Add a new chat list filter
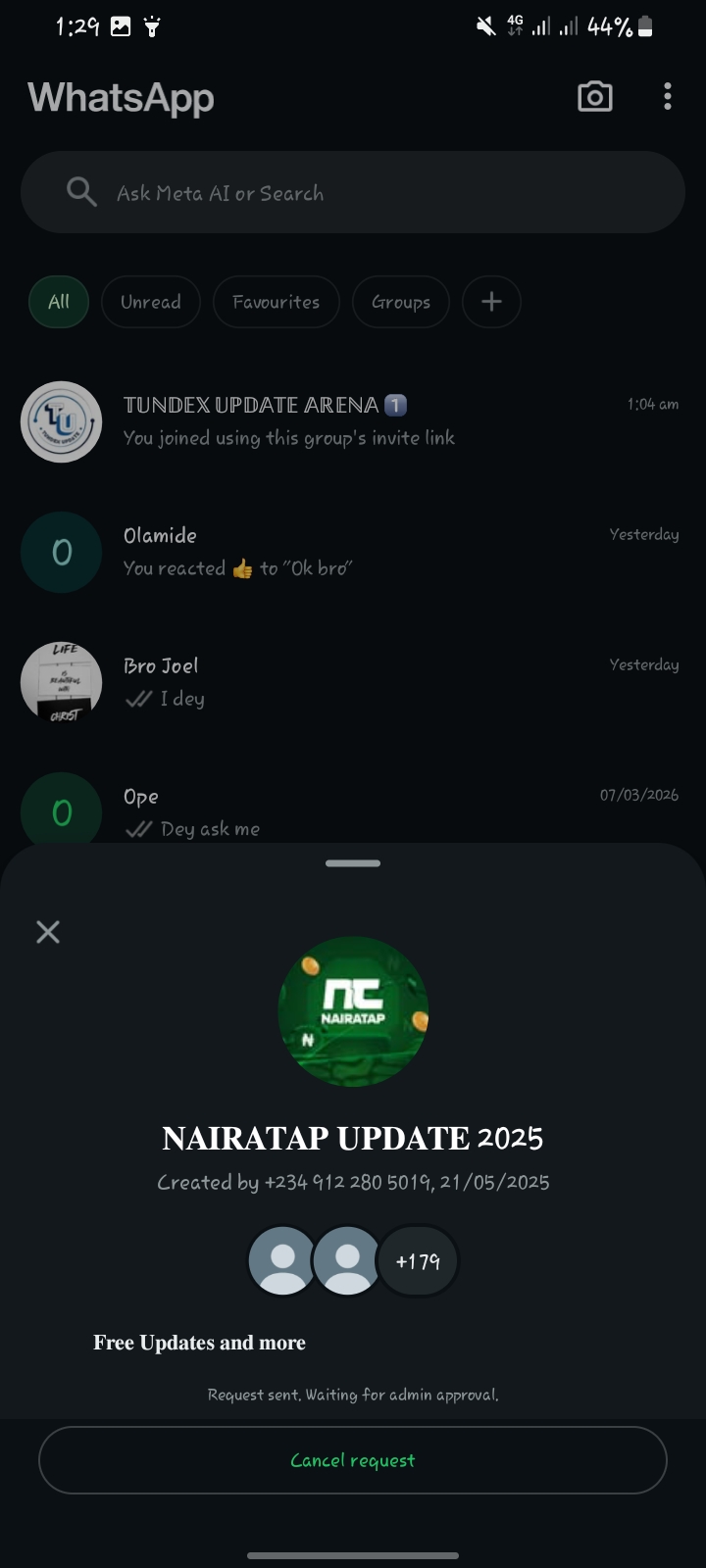The image size is (706, 1568). tap(491, 302)
